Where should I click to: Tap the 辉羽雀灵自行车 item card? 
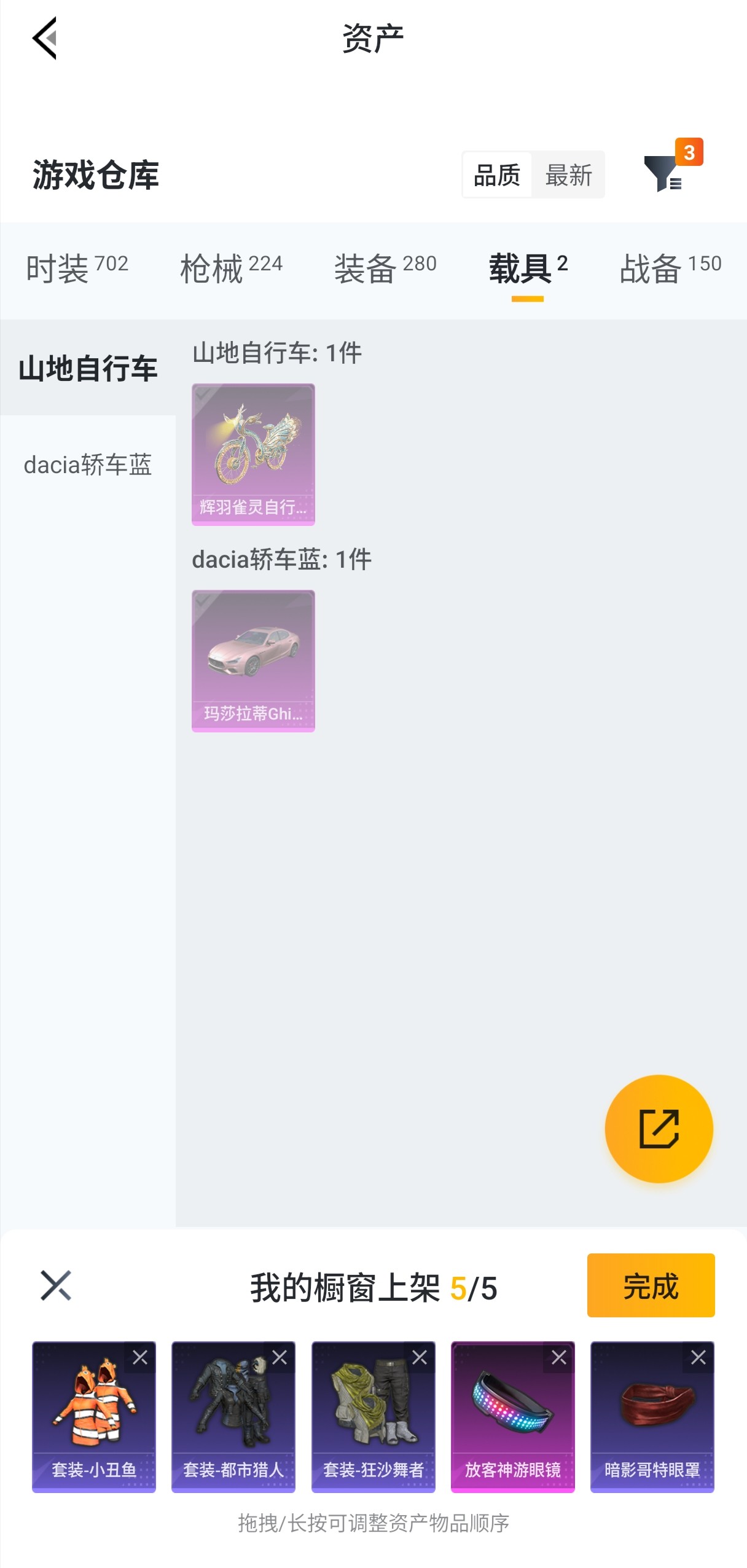pos(253,454)
